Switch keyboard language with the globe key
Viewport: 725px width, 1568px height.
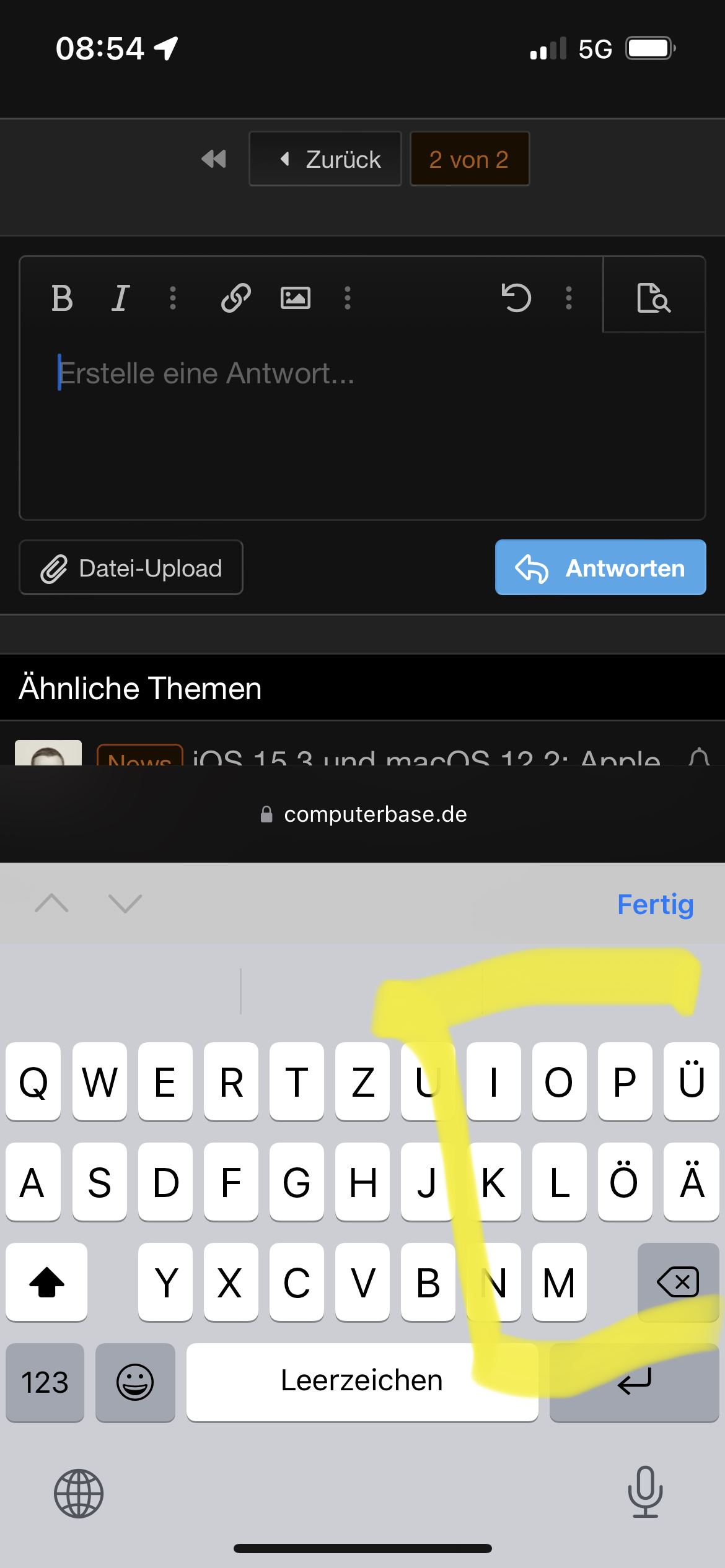click(79, 1493)
